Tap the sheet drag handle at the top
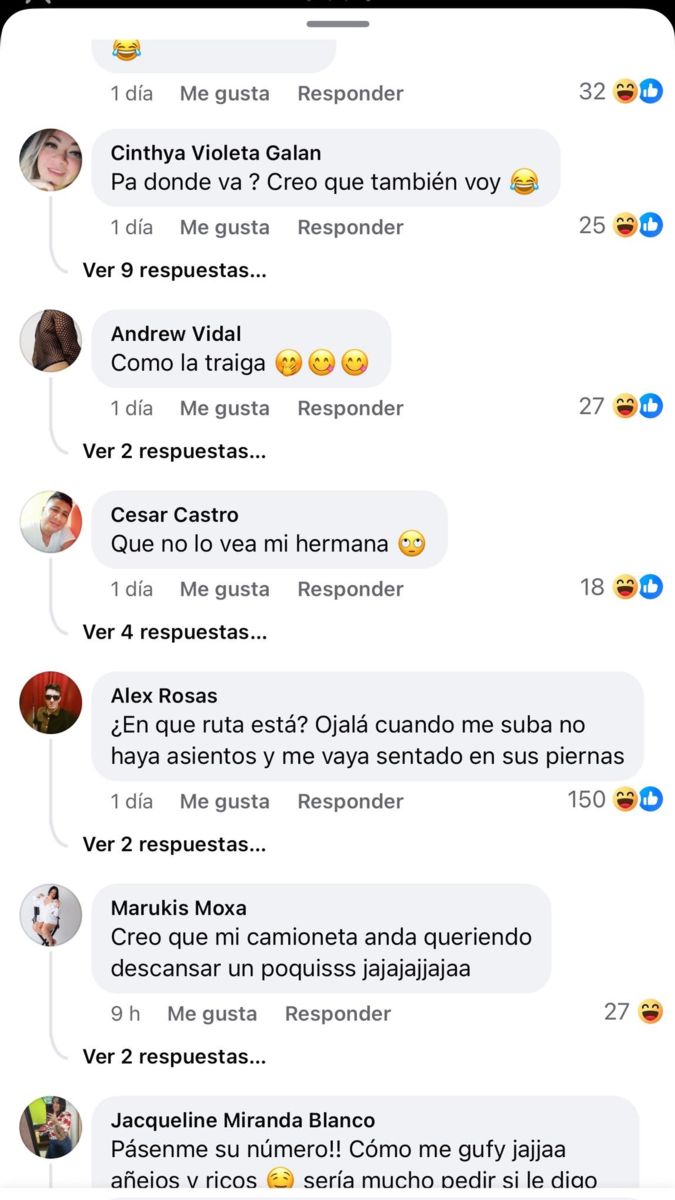The height and width of the screenshot is (1200, 675). (338, 24)
